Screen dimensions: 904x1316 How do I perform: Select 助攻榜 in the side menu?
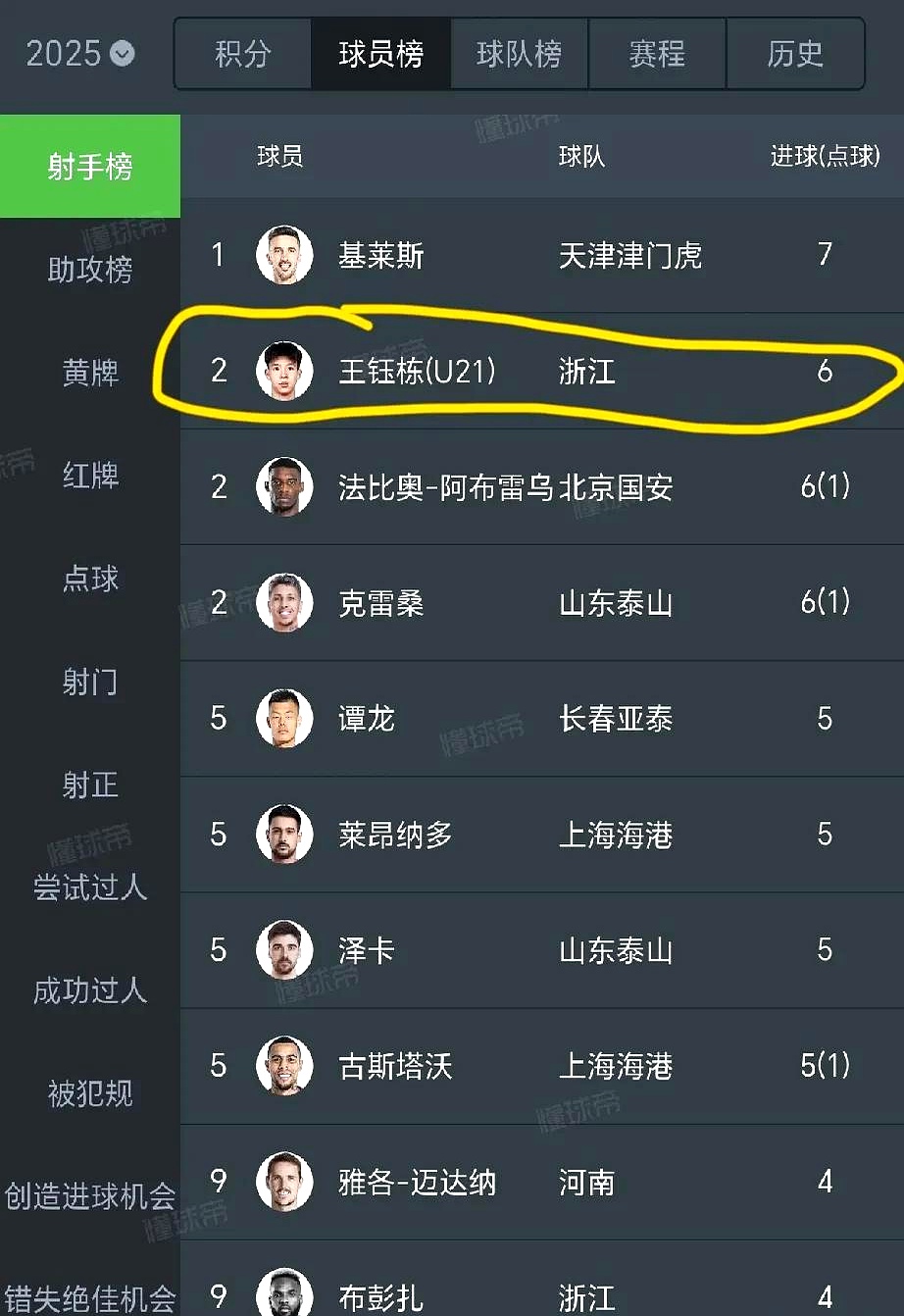tap(90, 269)
